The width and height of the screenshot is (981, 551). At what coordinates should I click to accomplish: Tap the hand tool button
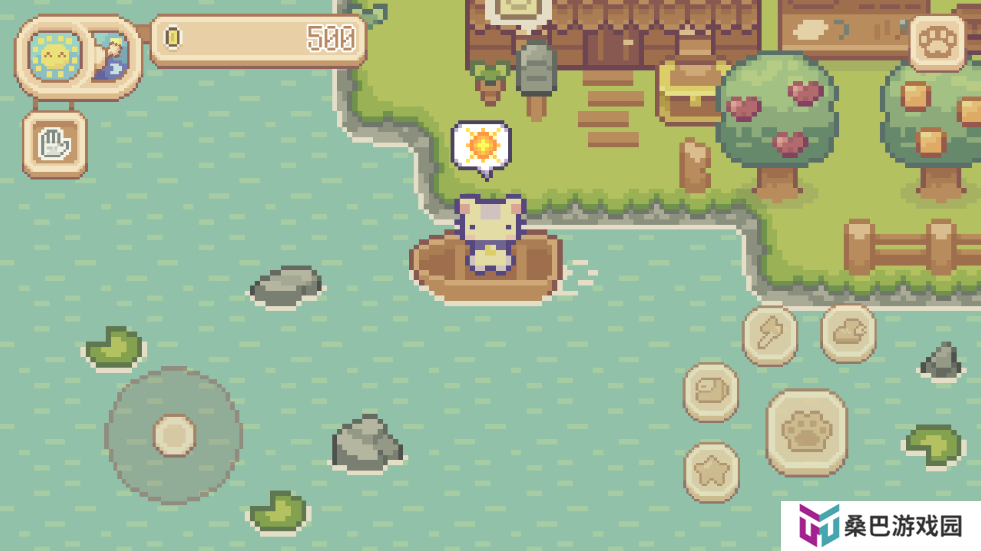(54, 145)
